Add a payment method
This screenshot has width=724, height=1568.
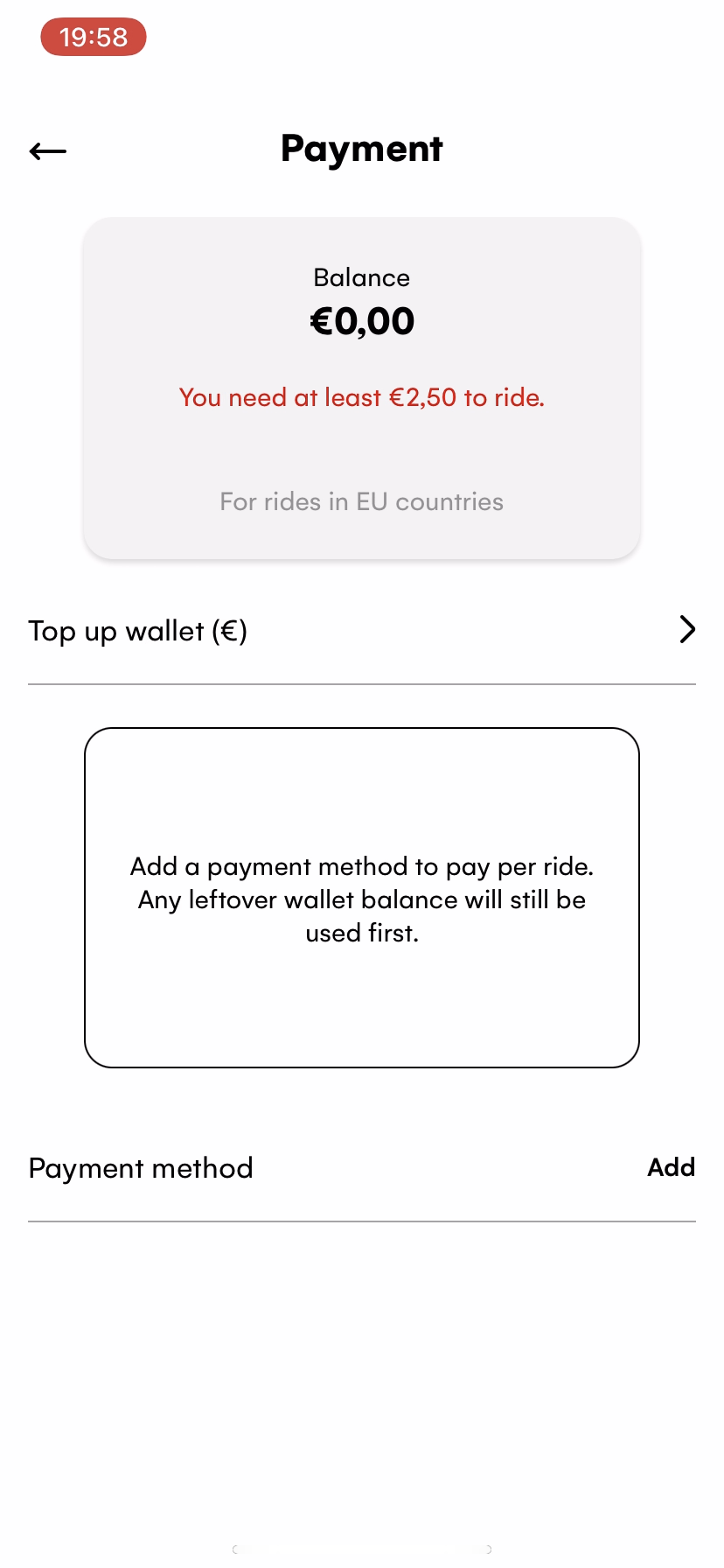[x=671, y=1167]
